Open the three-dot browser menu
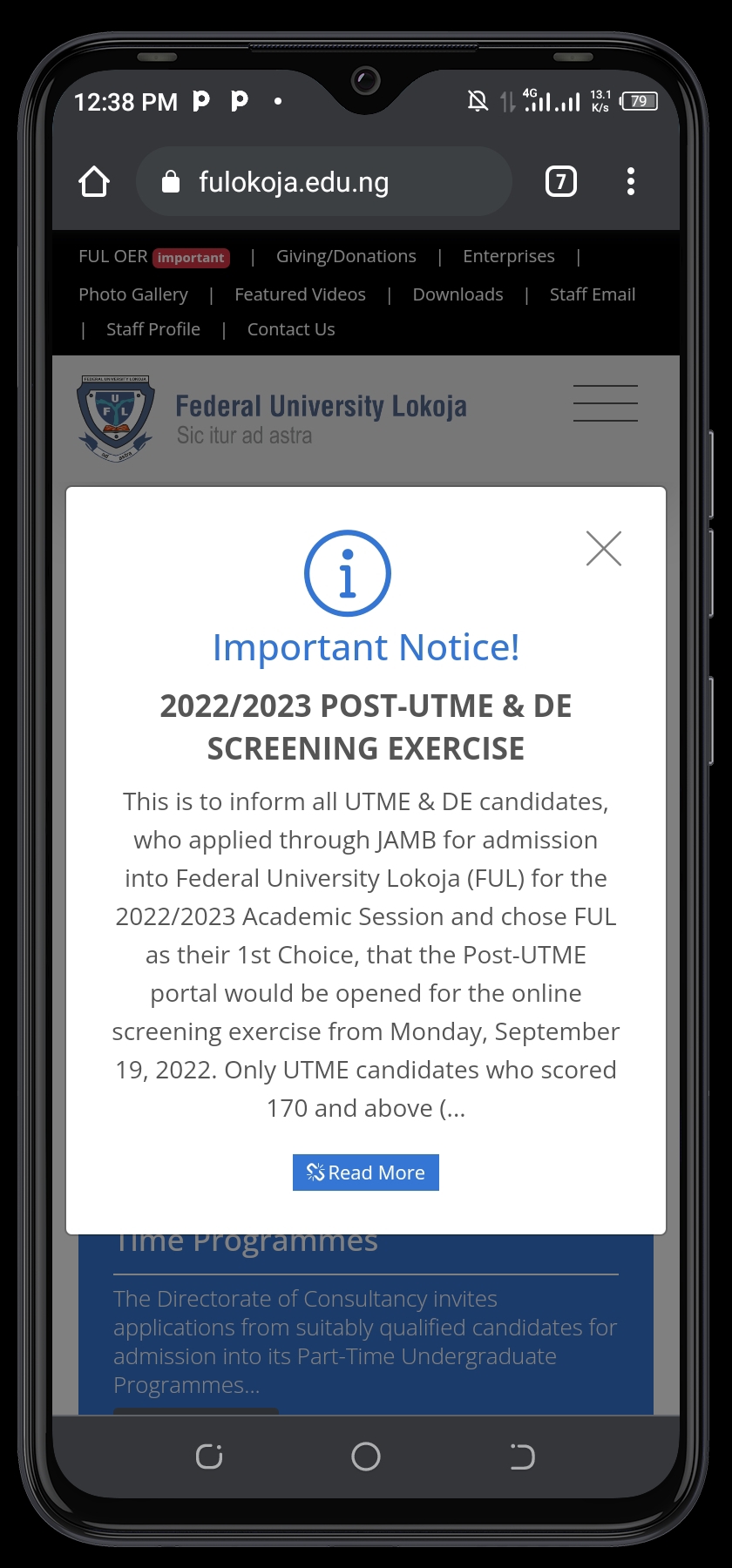732x1568 pixels. pyautogui.click(x=630, y=181)
